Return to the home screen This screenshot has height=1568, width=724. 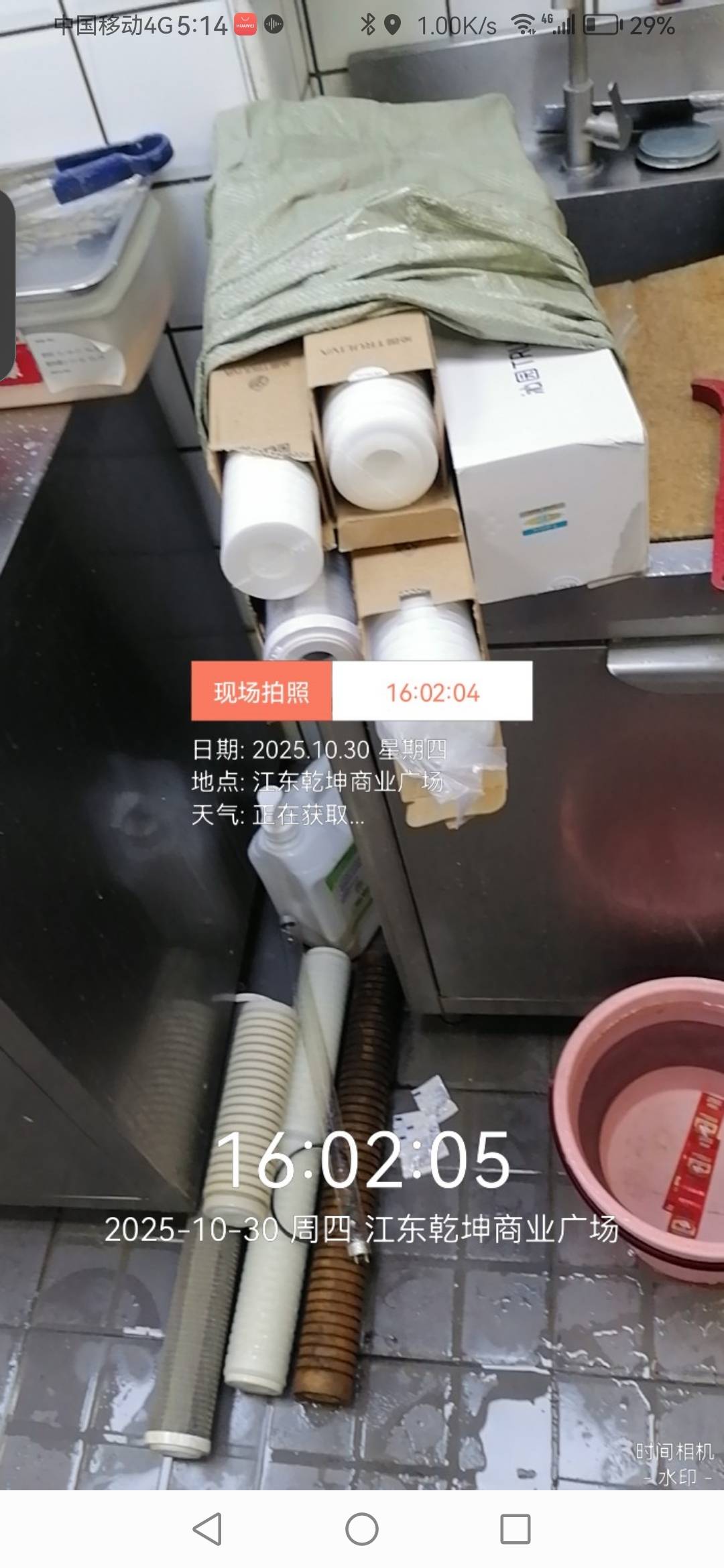362,1529
